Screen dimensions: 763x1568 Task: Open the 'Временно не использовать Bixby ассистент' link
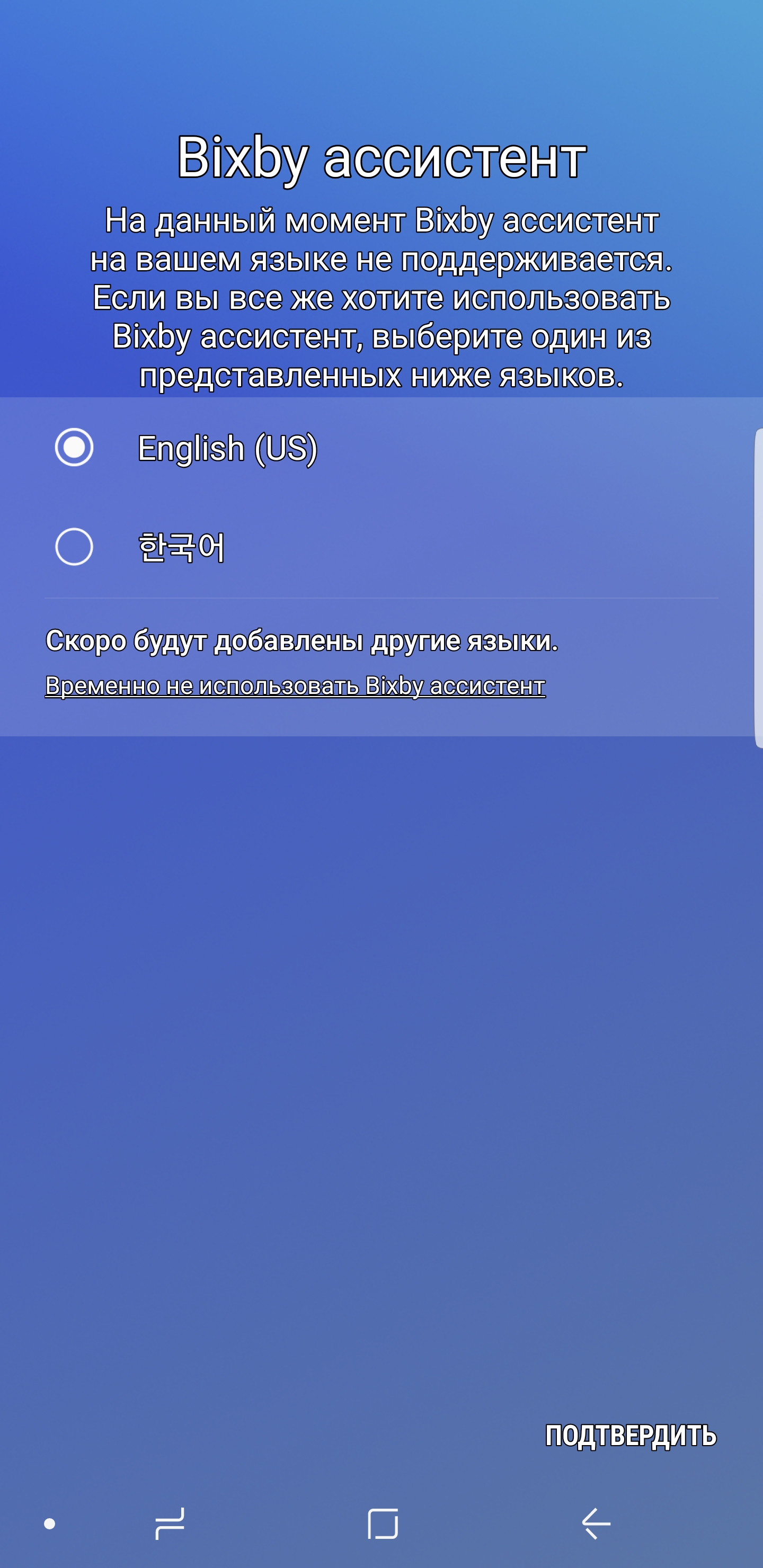(295, 686)
